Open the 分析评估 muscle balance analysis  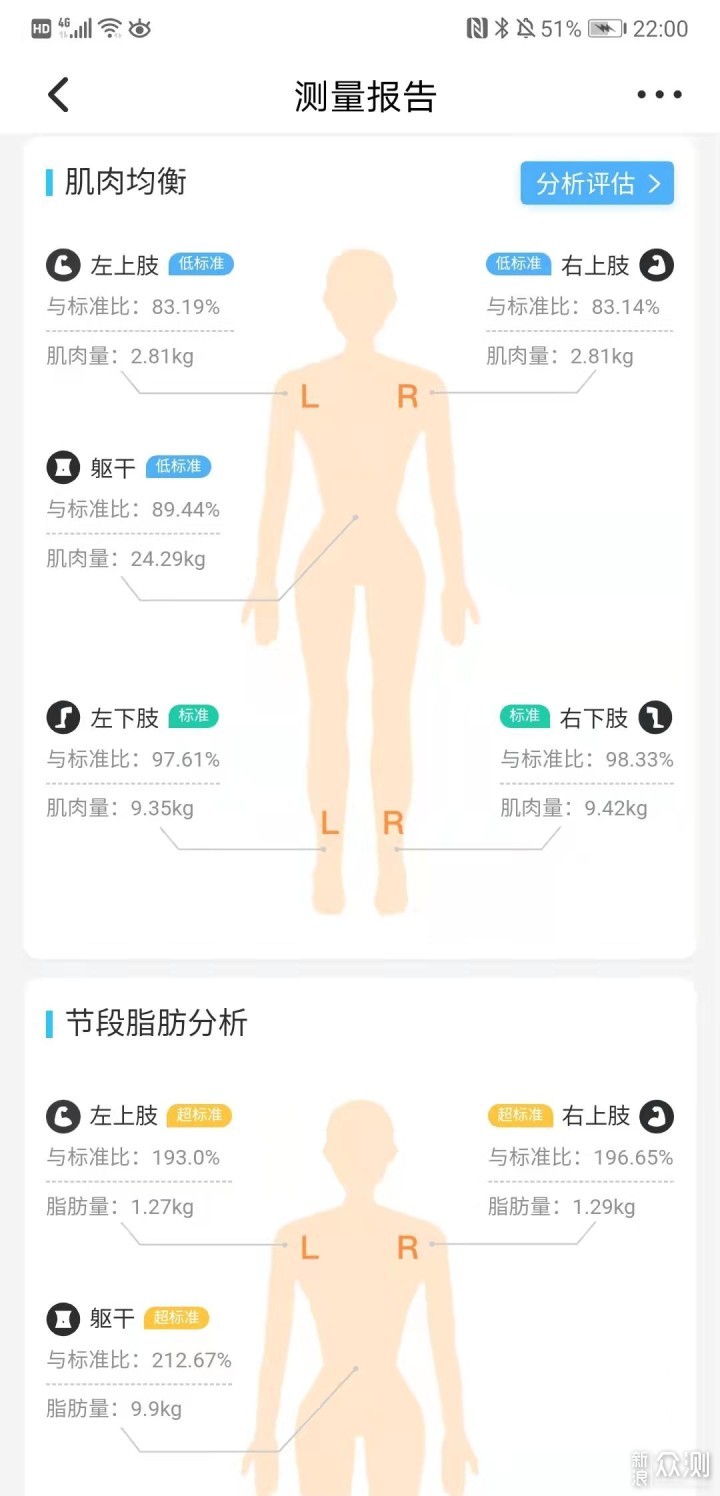[x=597, y=184]
